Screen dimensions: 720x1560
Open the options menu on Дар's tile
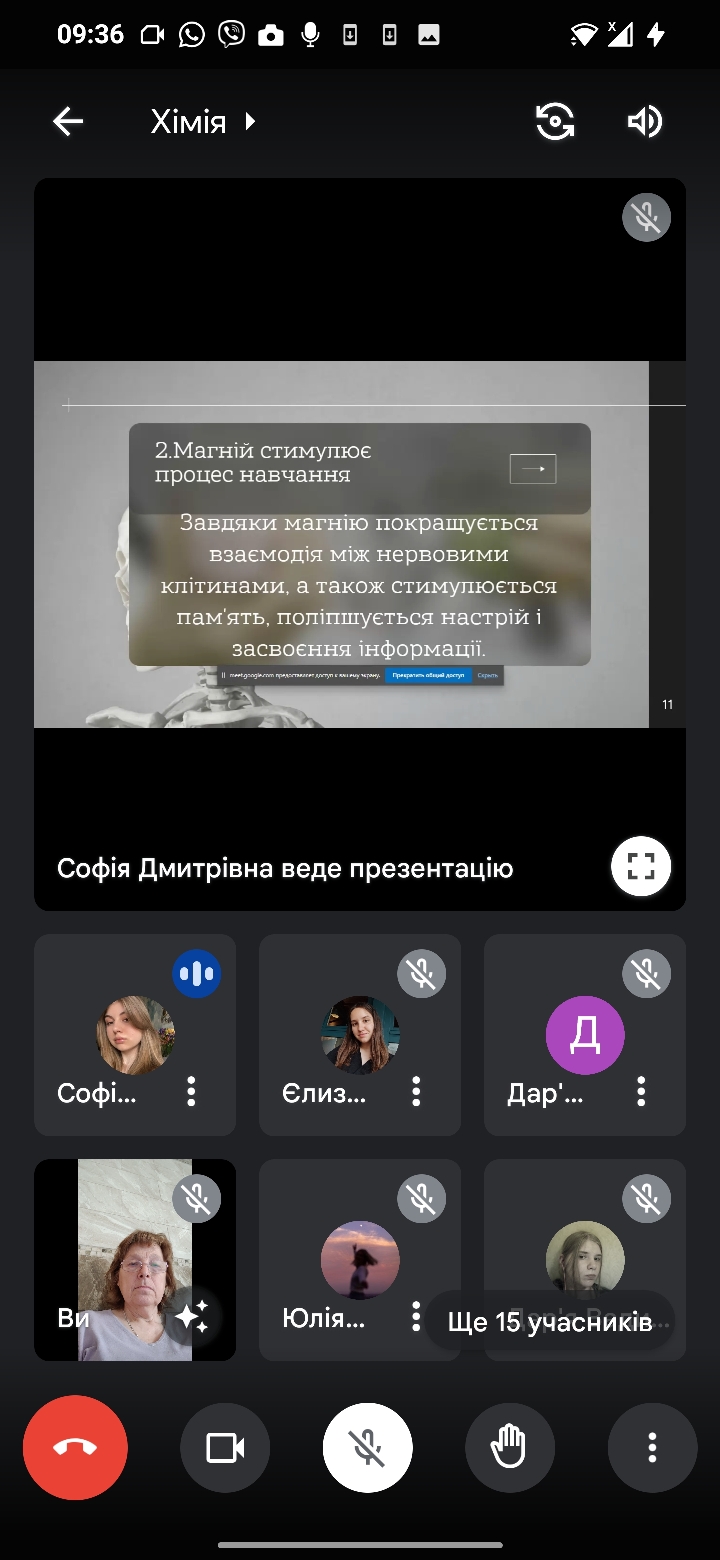[641, 1091]
